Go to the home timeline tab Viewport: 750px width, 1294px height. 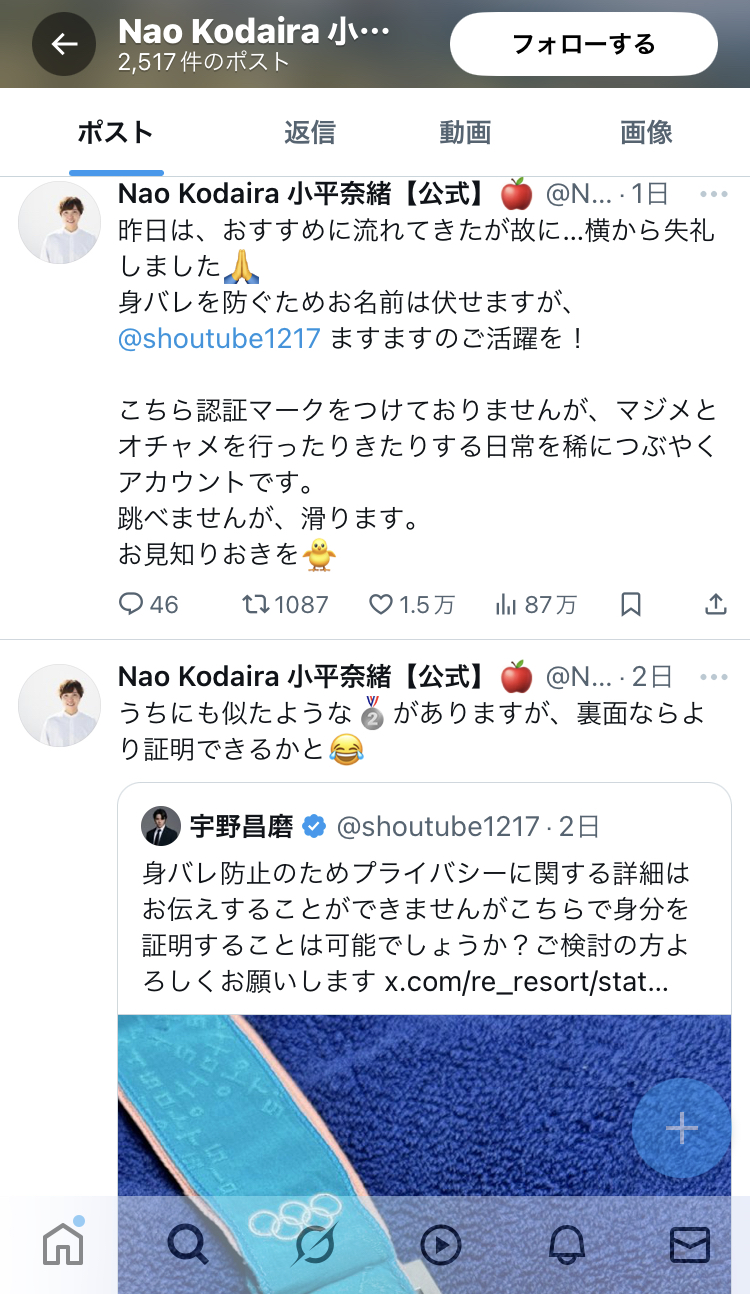pos(63,1245)
